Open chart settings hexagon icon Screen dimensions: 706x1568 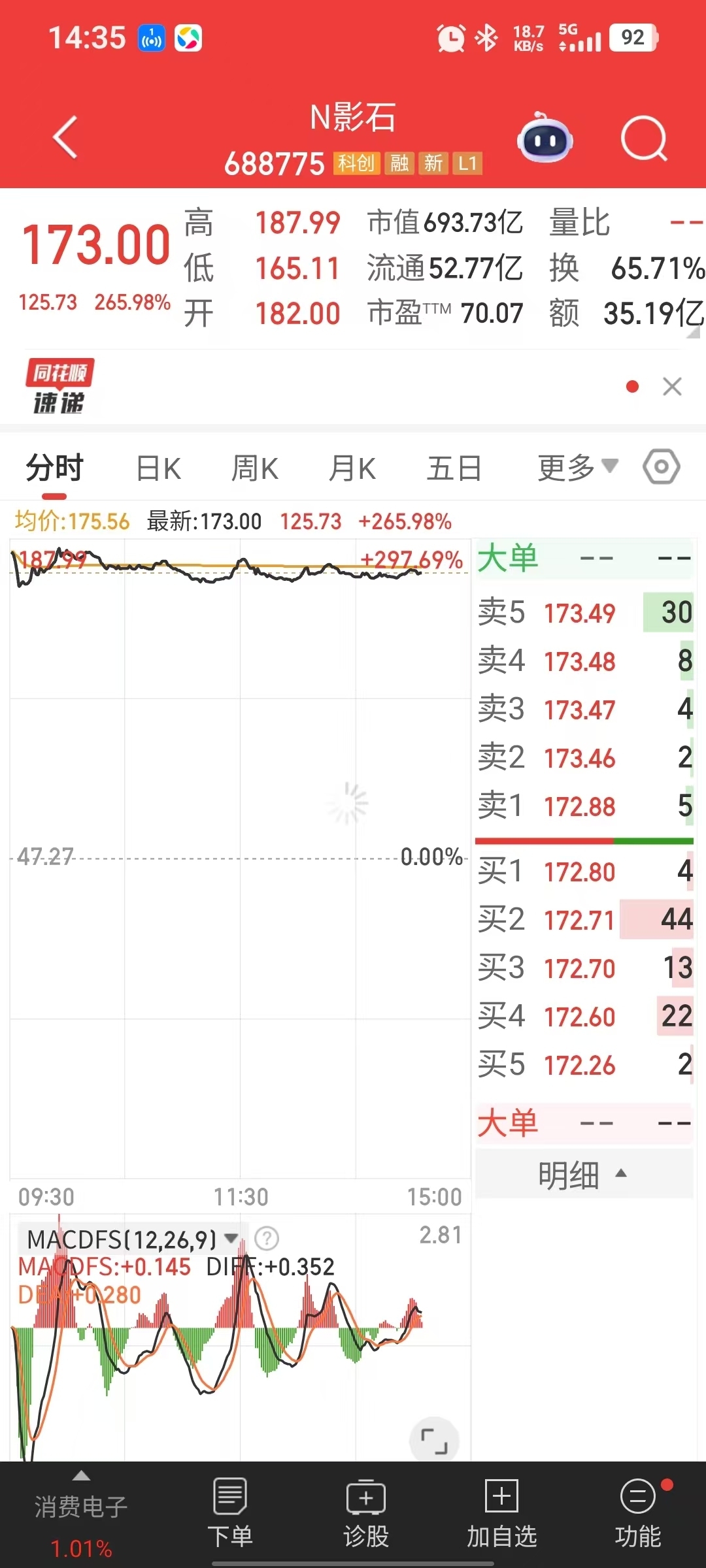pos(662,467)
